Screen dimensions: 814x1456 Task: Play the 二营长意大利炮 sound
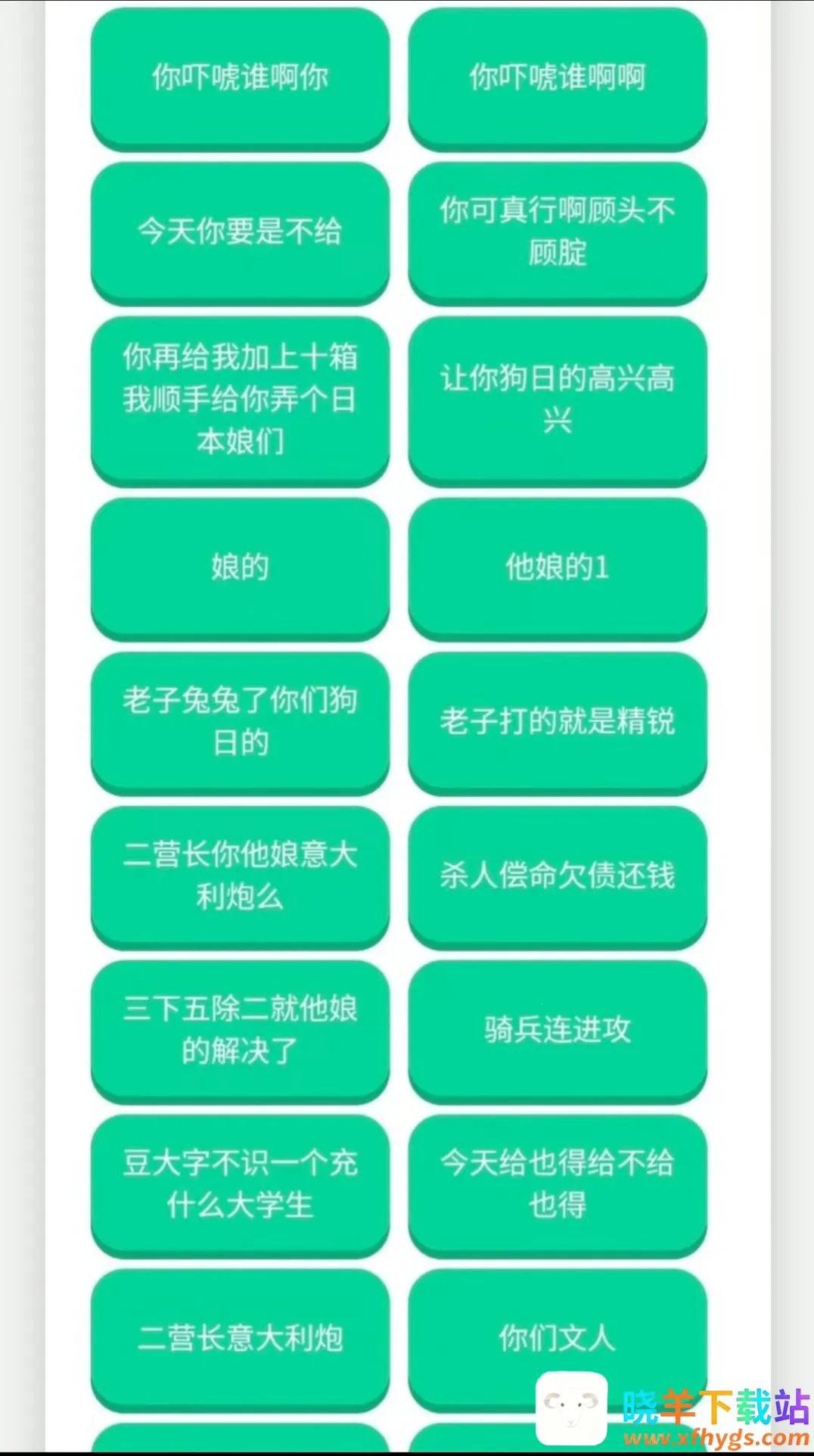pyautogui.click(x=240, y=1338)
